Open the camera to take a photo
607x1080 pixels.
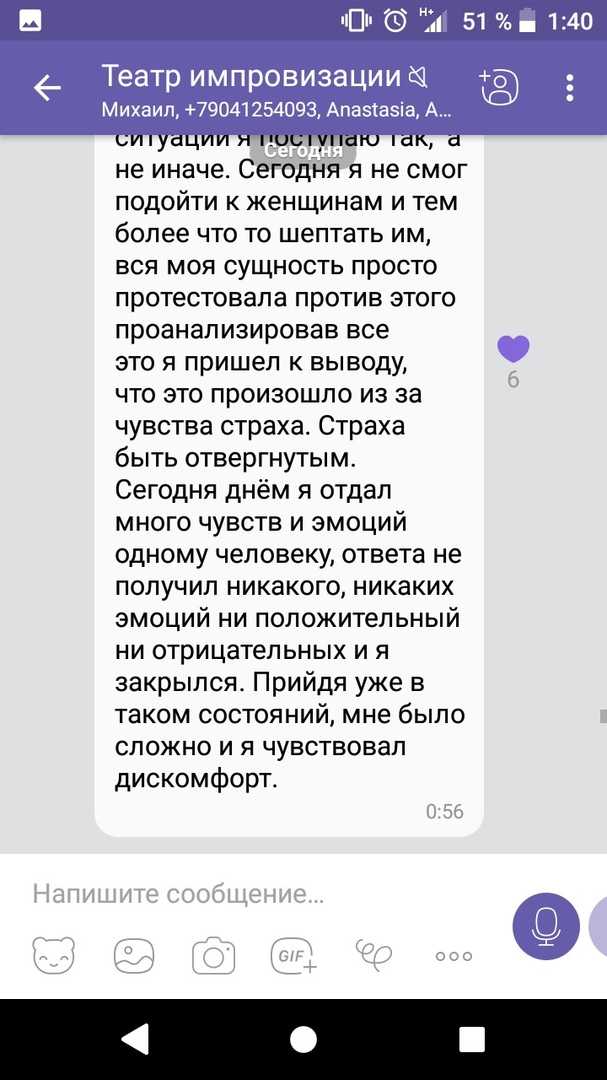pos(214,956)
